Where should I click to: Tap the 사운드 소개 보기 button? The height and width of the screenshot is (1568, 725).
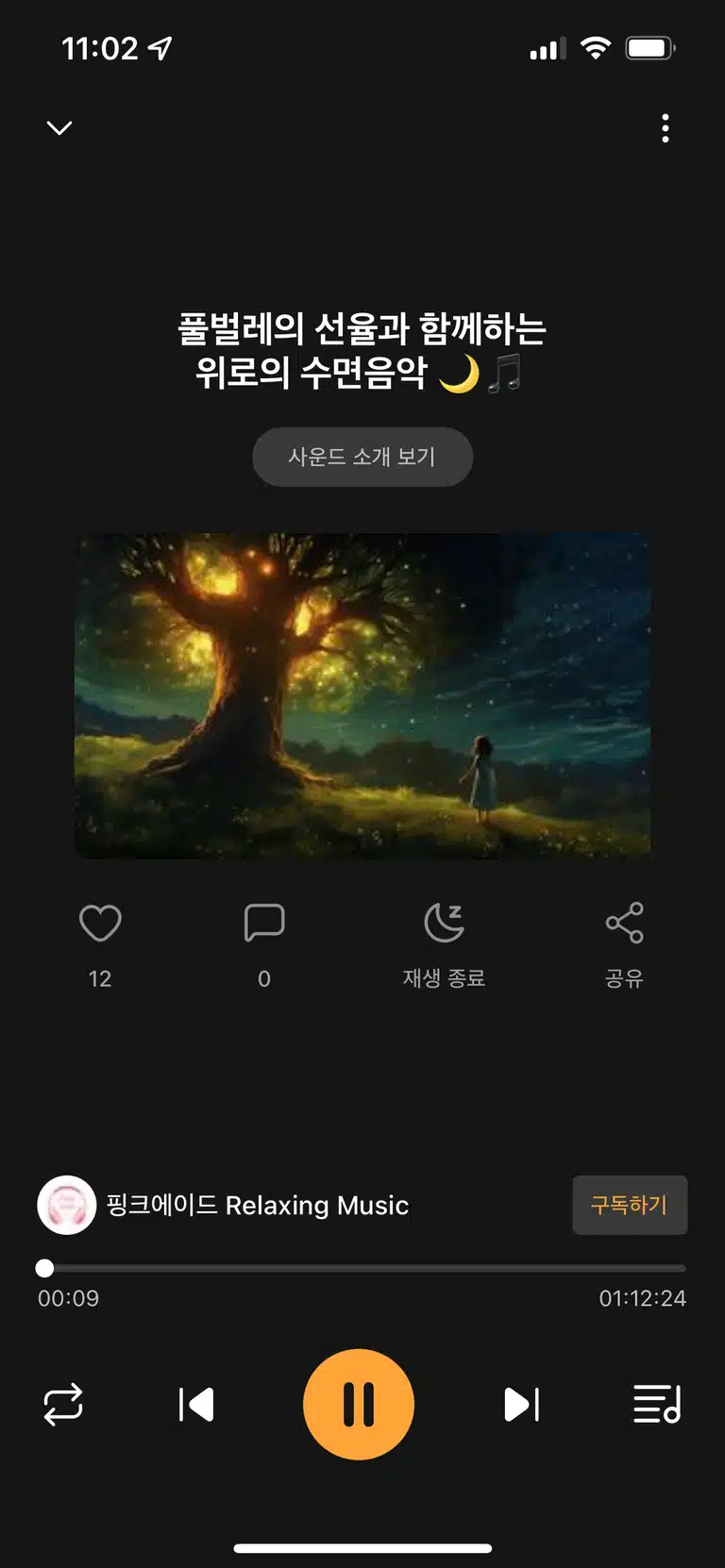tap(362, 457)
